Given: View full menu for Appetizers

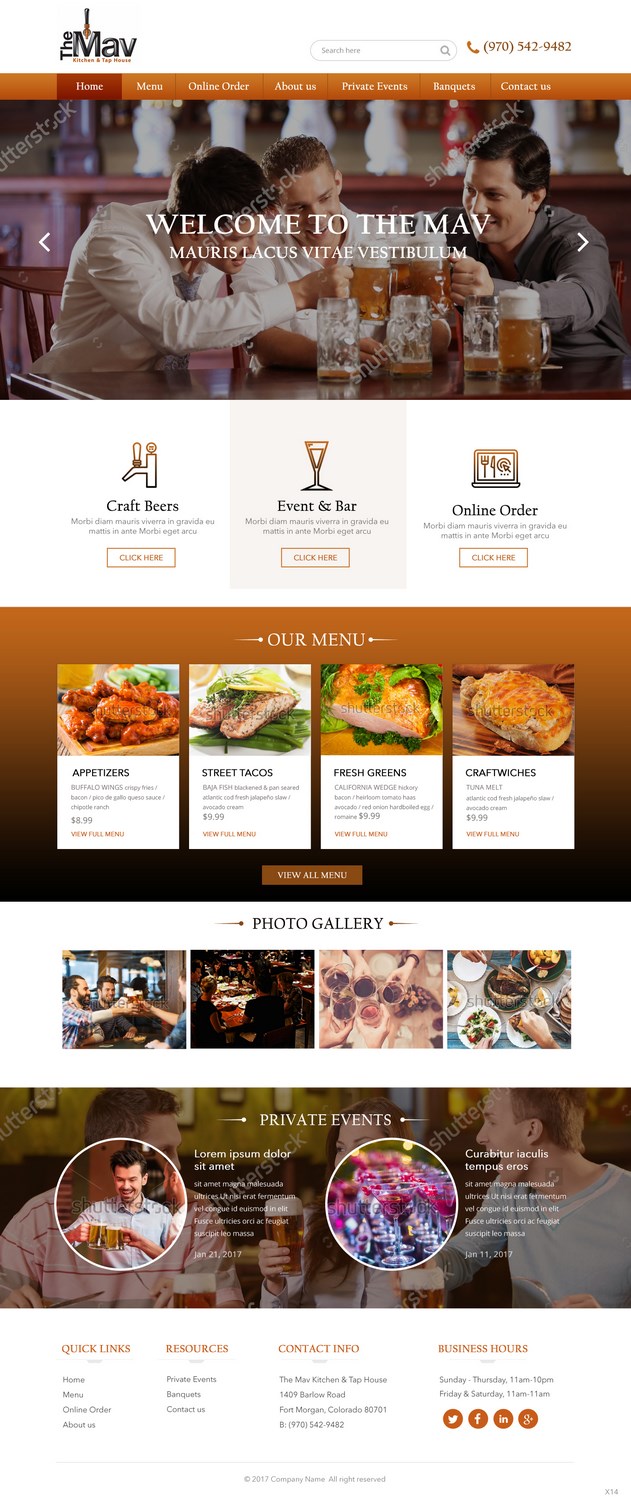Looking at the screenshot, I should coord(97,834).
